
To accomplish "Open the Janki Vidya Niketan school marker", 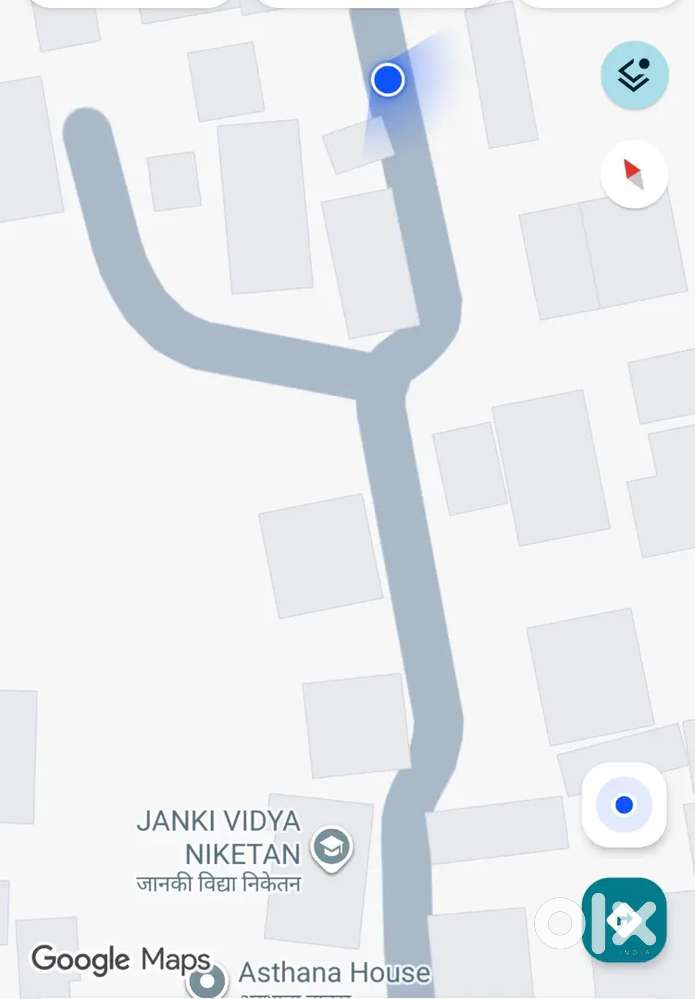I will click(x=329, y=846).
